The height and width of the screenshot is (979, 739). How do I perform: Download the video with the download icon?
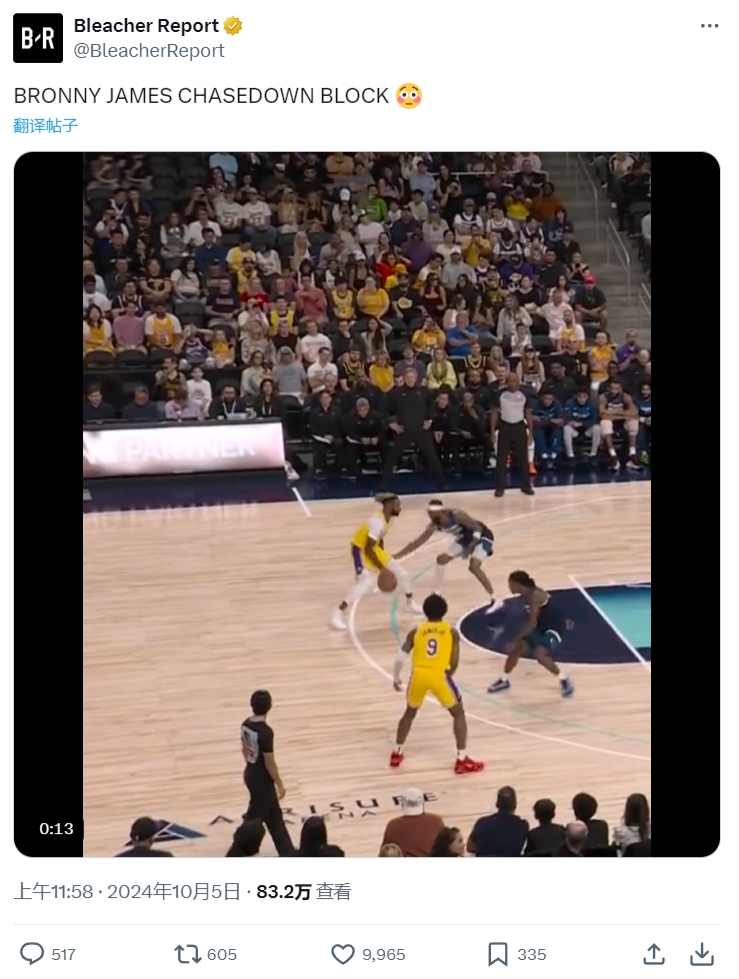coord(703,954)
